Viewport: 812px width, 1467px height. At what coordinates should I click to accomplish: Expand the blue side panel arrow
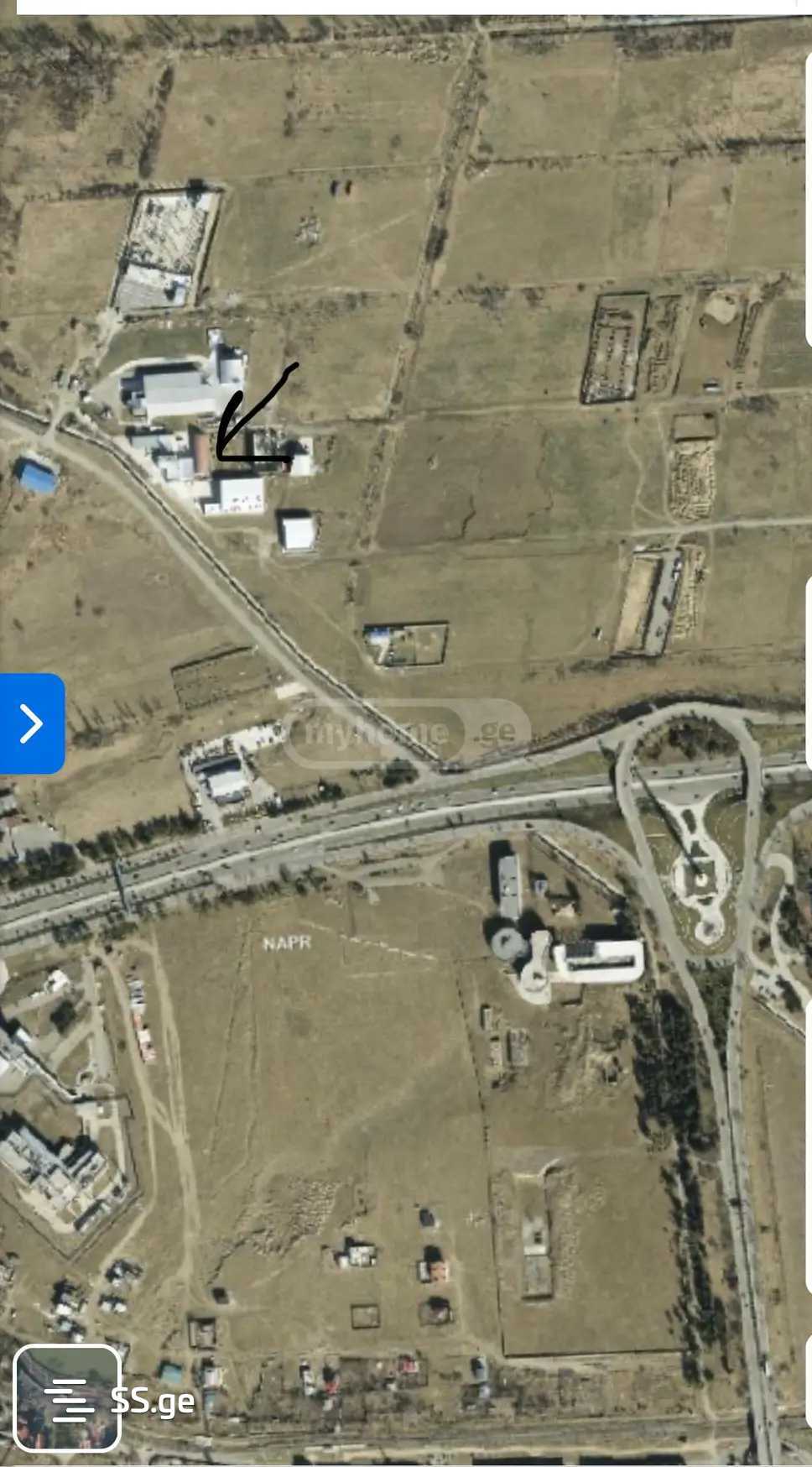(x=31, y=723)
